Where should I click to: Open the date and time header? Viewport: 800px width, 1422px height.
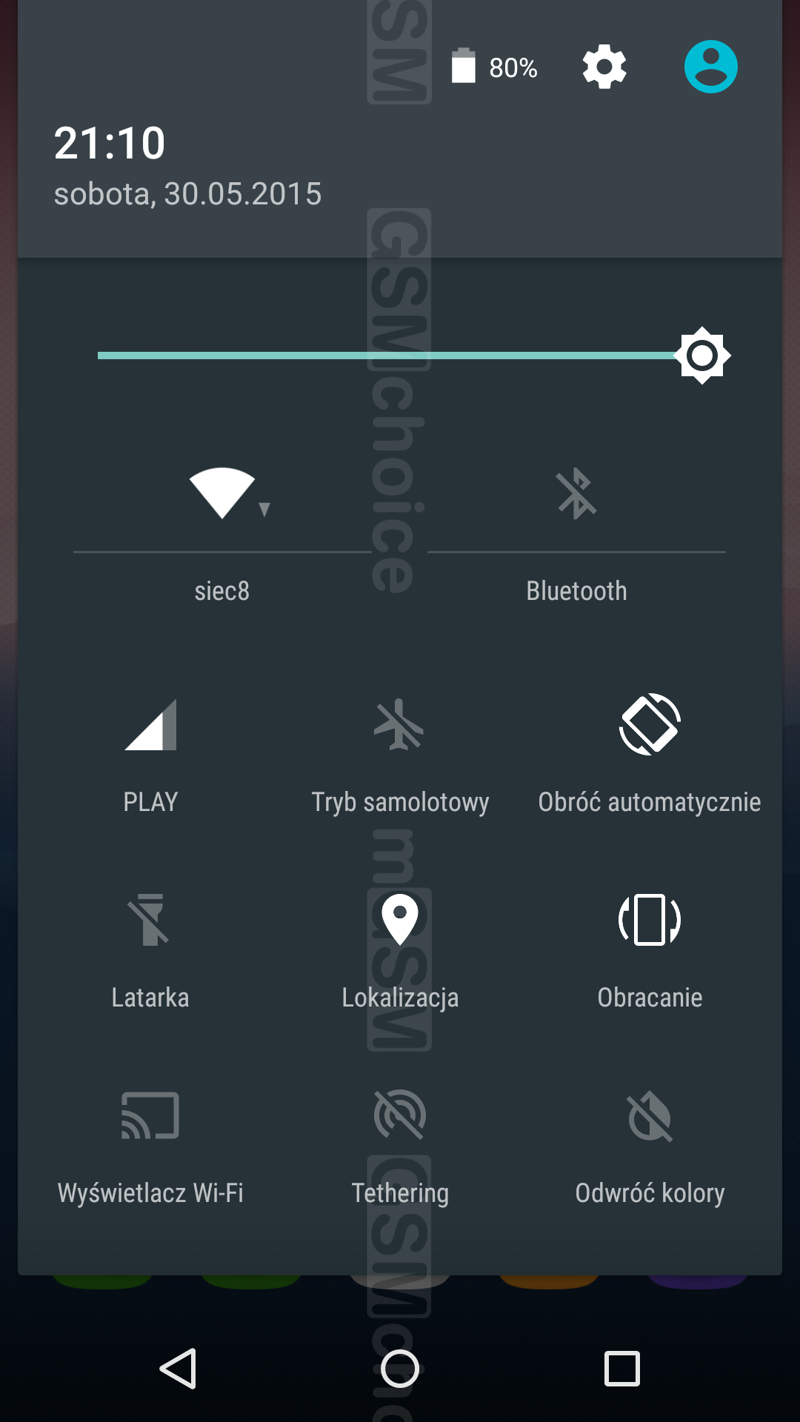(x=188, y=166)
